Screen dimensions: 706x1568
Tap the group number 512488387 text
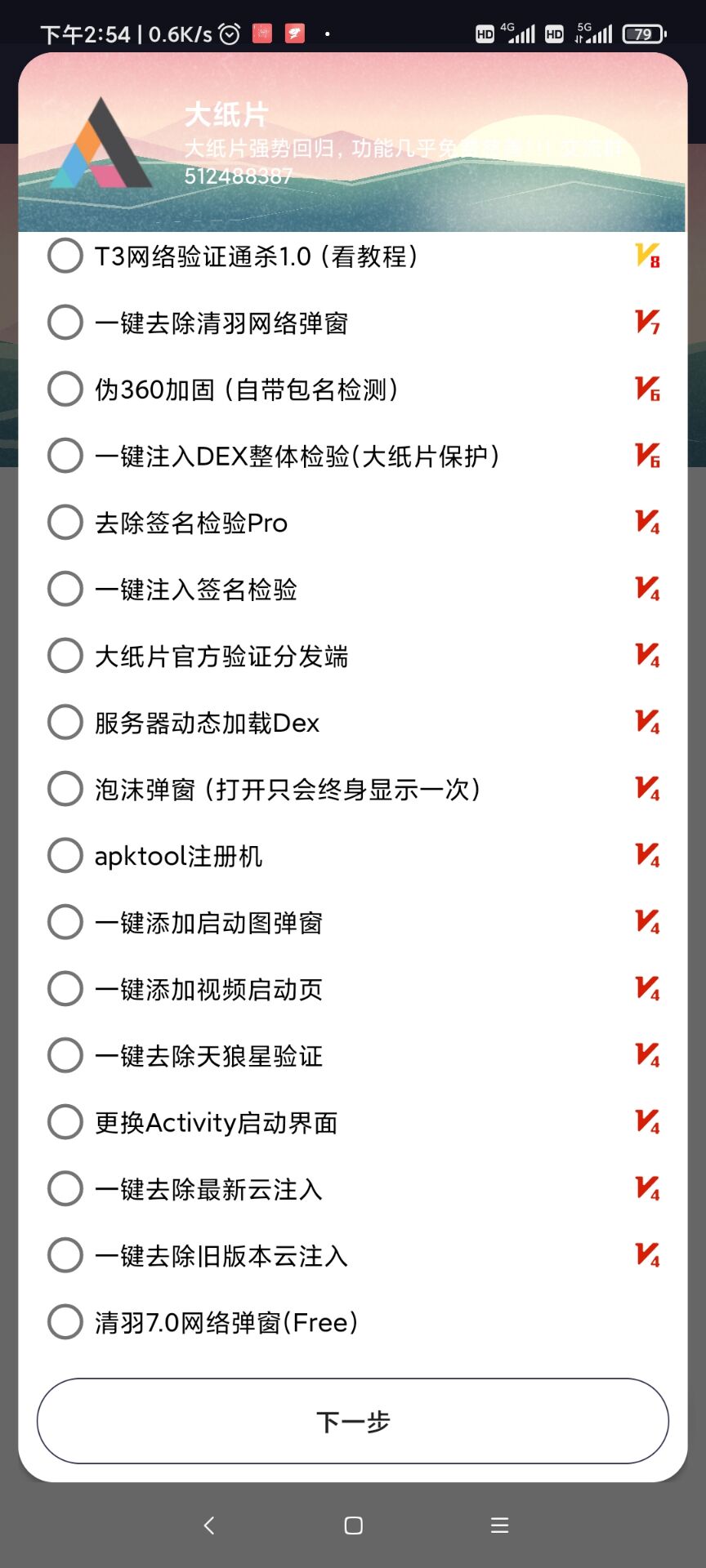239,176
